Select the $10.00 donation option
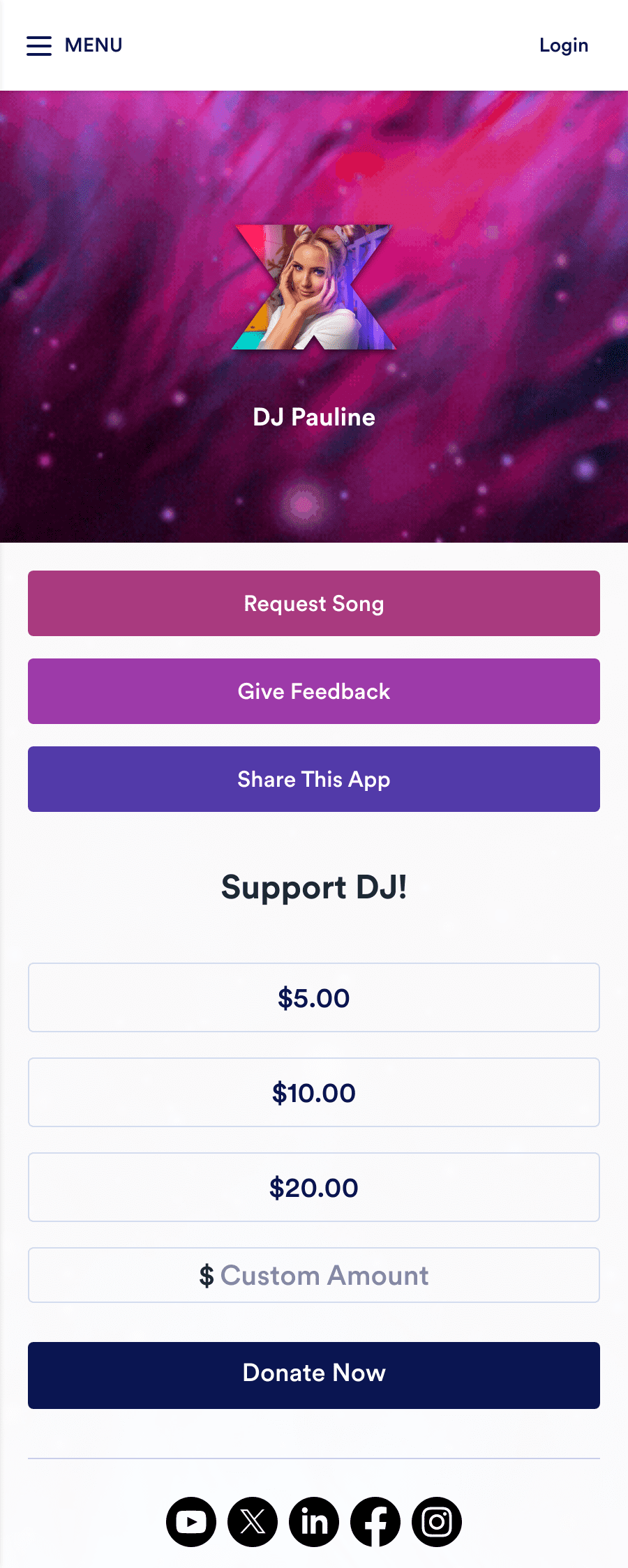 [x=314, y=1092]
